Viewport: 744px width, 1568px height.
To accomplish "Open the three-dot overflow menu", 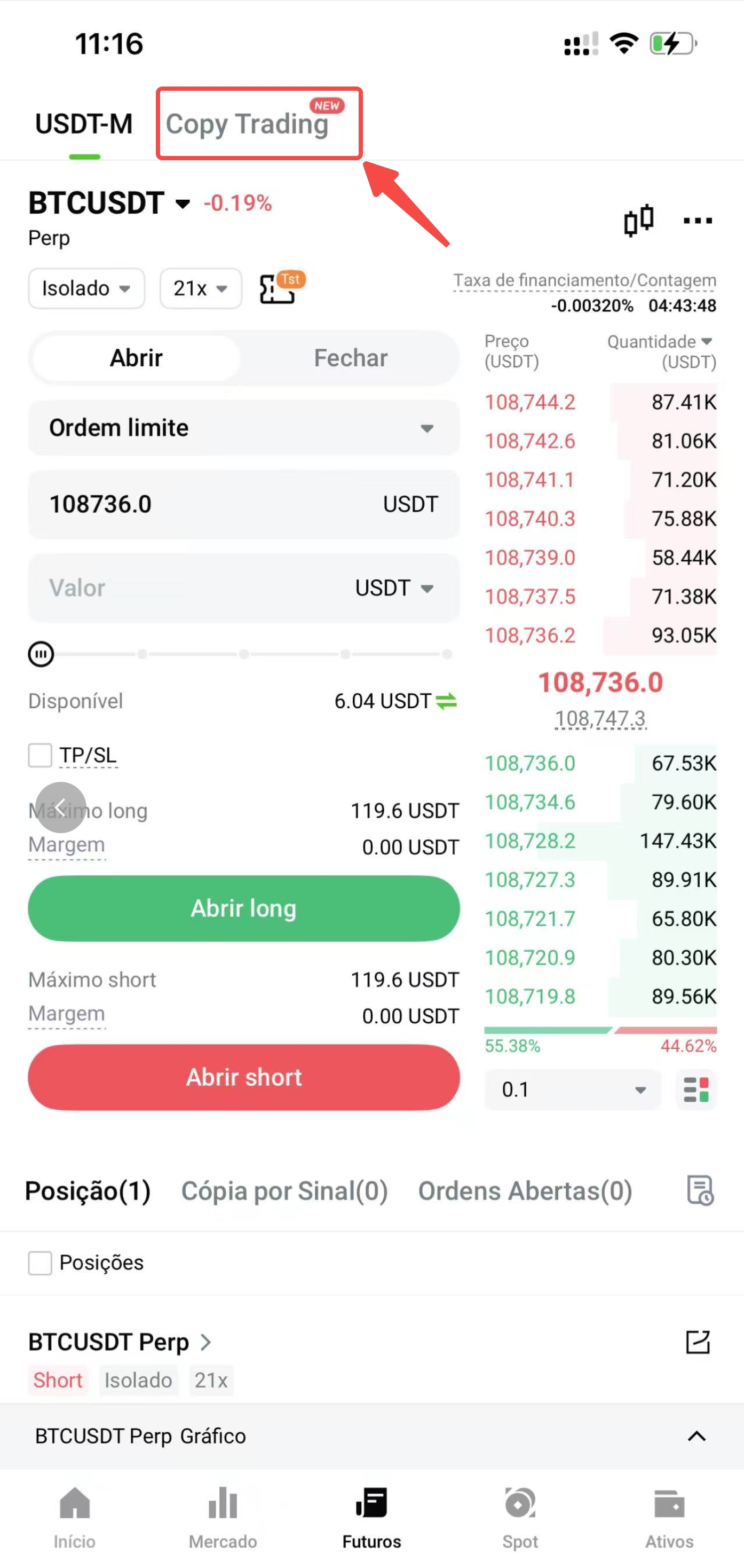I will (x=697, y=221).
